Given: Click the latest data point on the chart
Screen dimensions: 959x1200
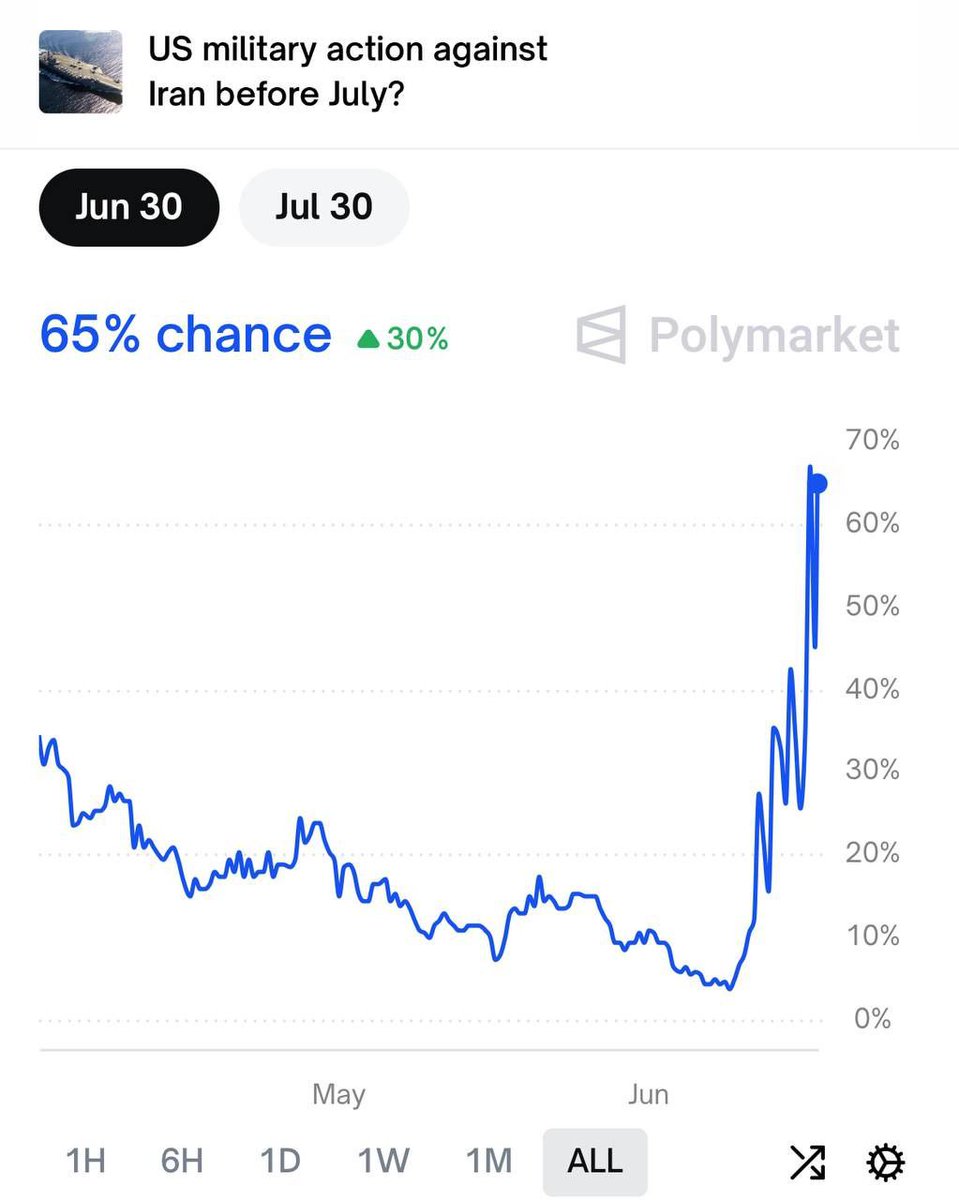Looking at the screenshot, I should [x=817, y=484].
